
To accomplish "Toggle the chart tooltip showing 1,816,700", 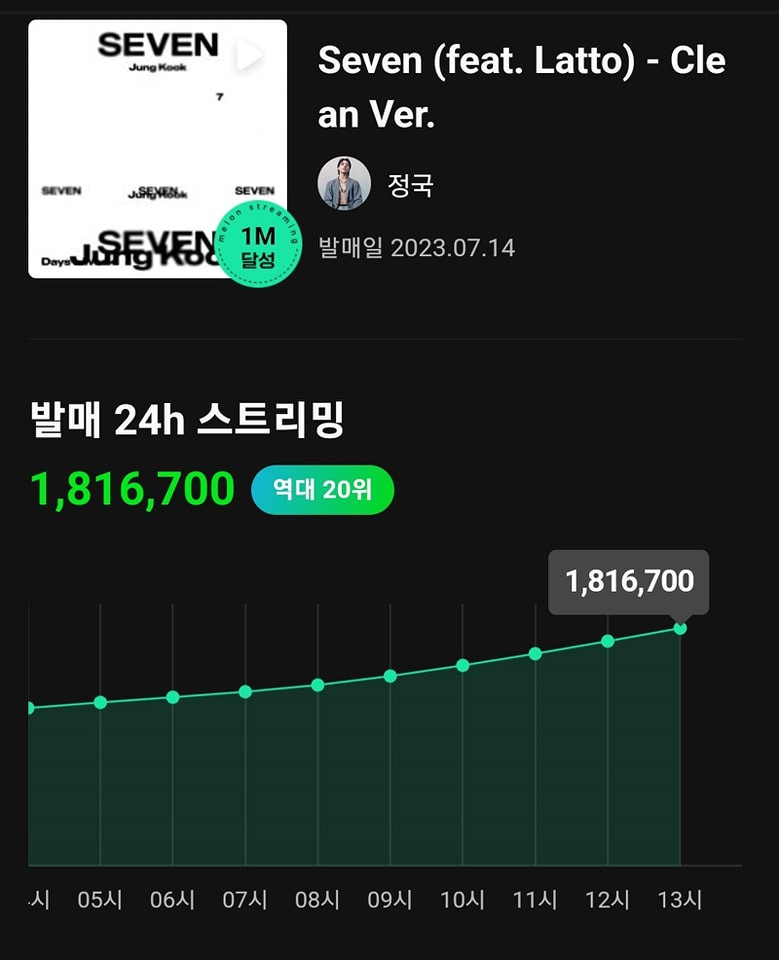I will (x=628, y=582).
